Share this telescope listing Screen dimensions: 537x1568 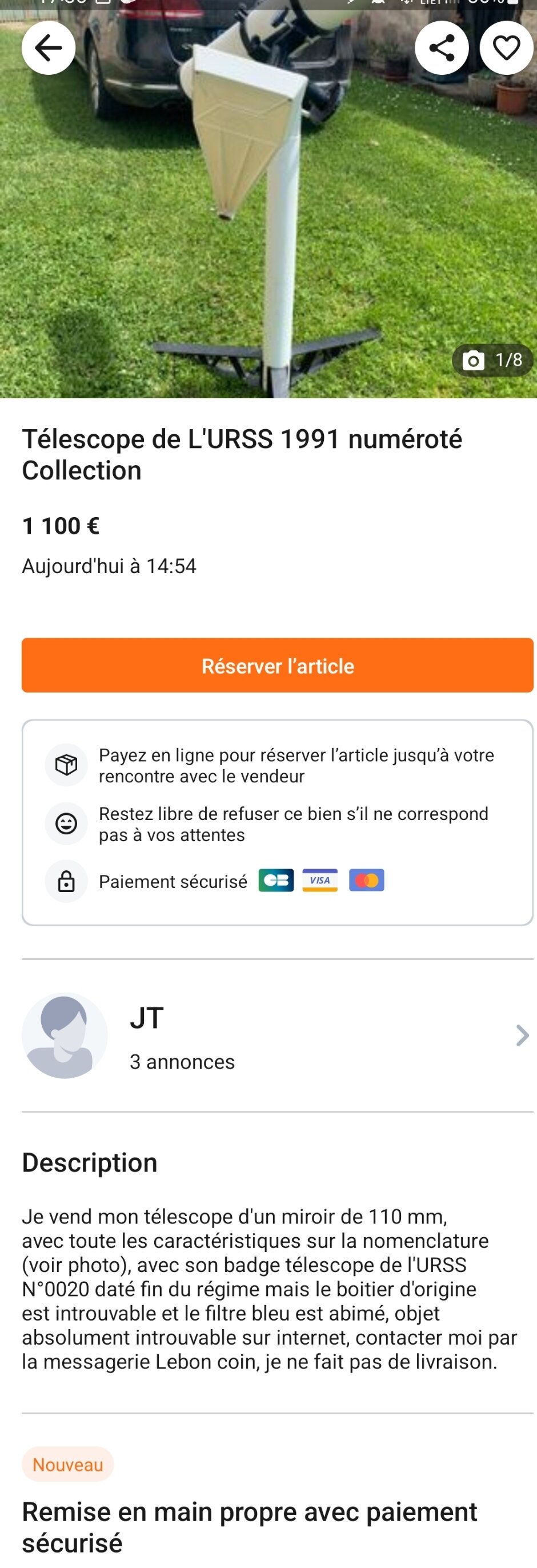point(442,48)
